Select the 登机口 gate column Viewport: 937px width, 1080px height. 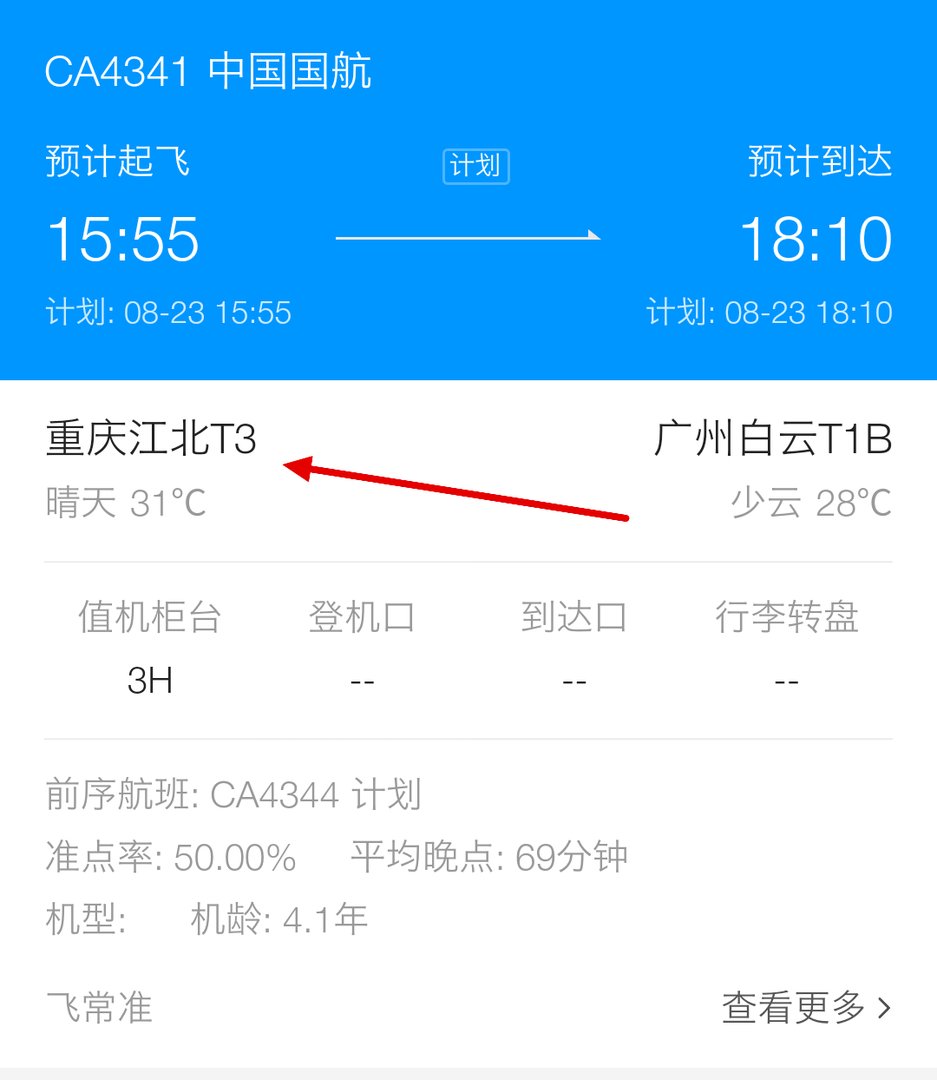[x=364, y=618]
